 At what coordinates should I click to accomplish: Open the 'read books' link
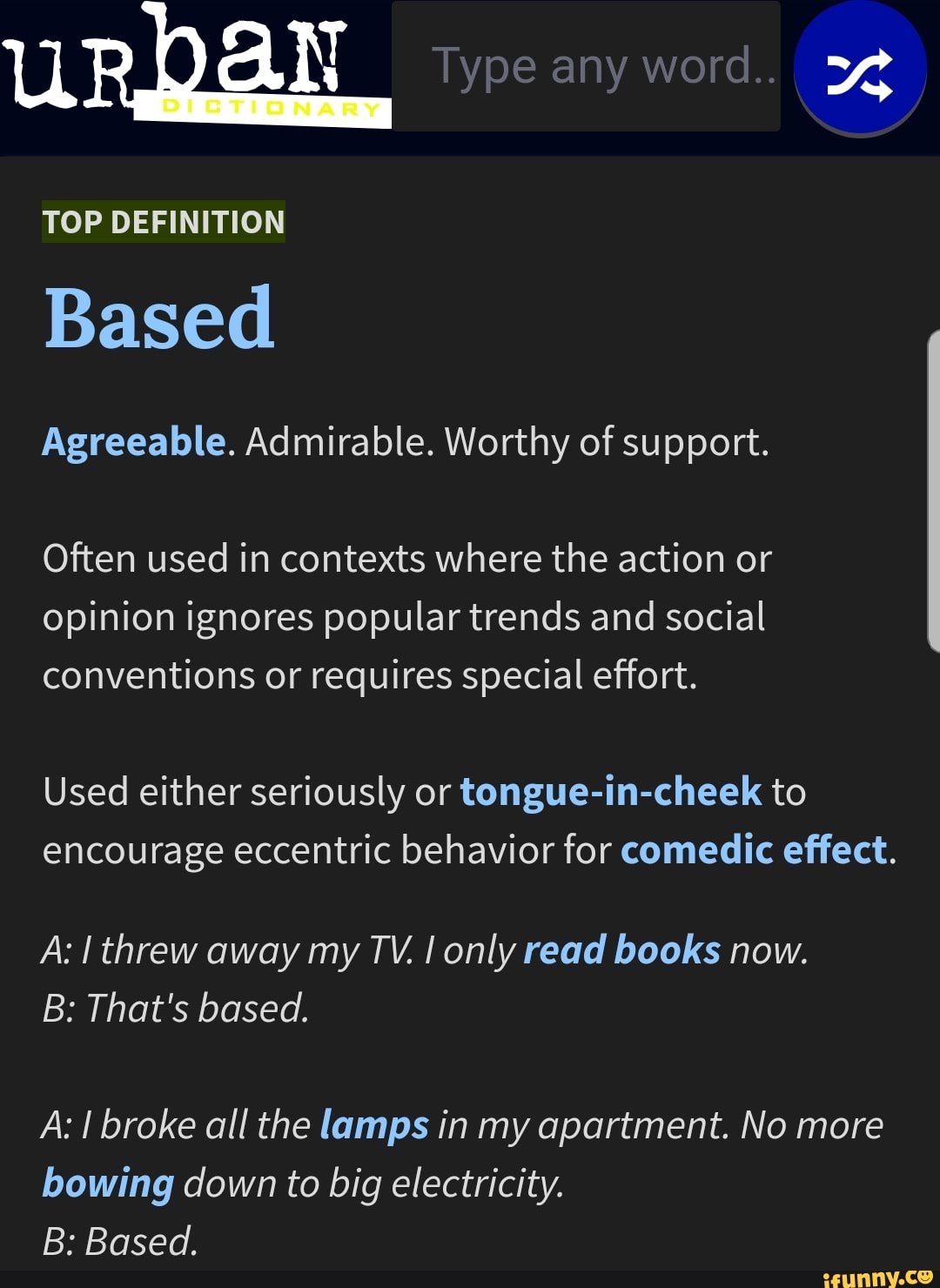621,949
